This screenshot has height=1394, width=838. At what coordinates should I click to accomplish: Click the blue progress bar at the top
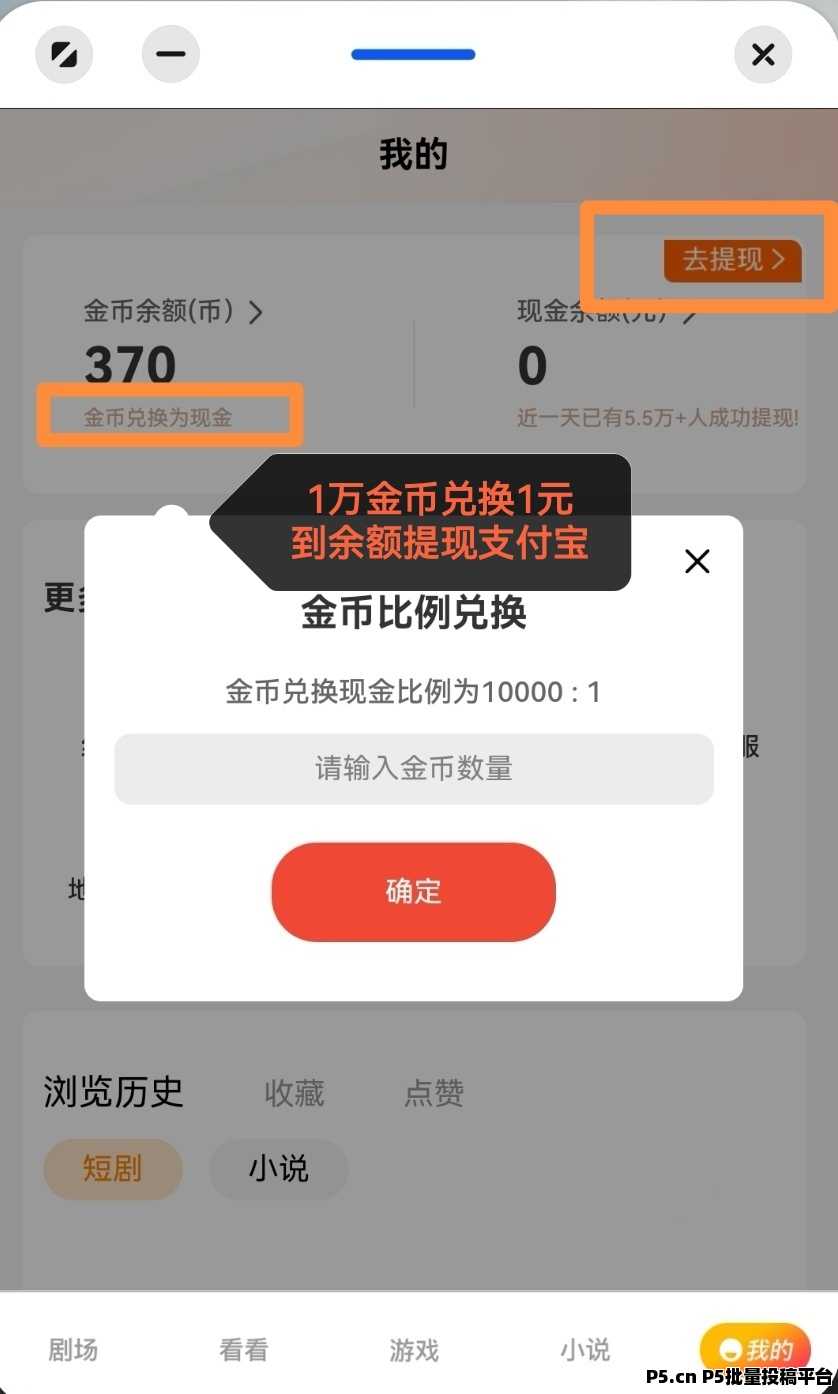413,54
